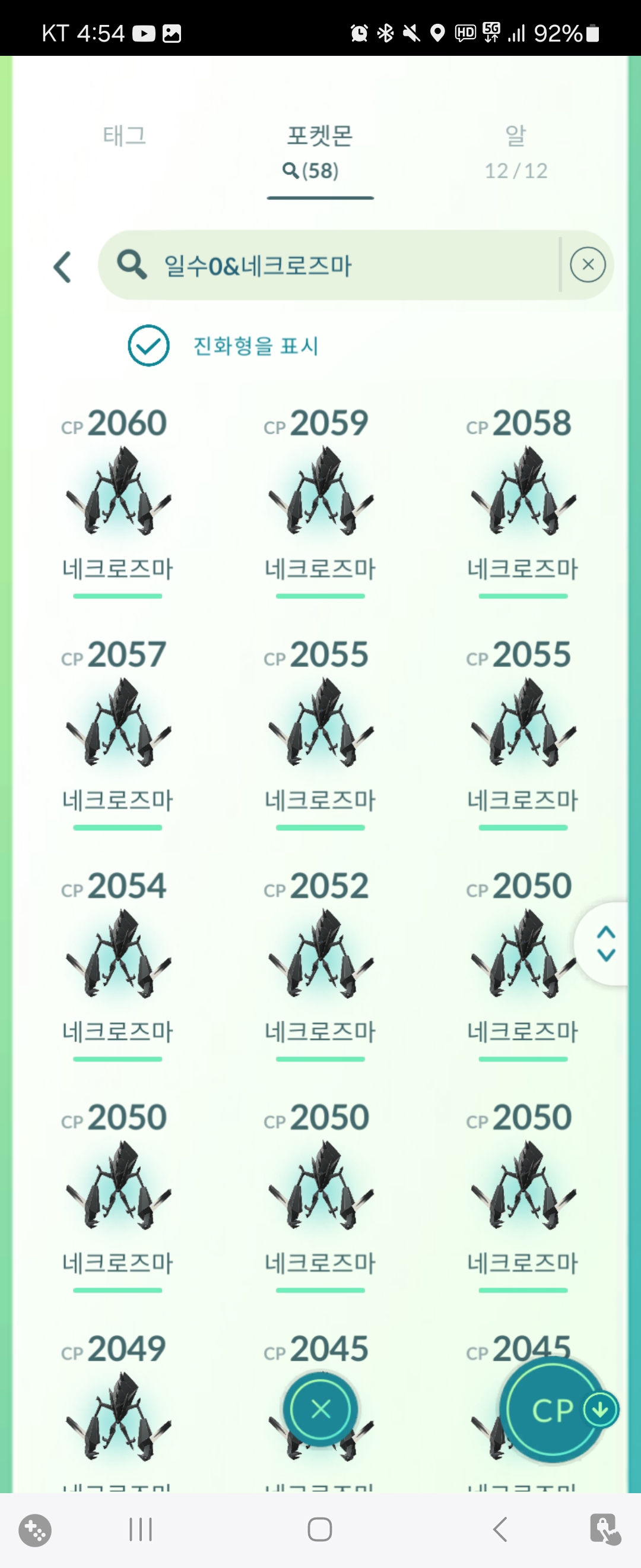Switch to the 태그 tab
Image resolution: width=641 pixels, height=1568 pixels.
click(125, 136)
